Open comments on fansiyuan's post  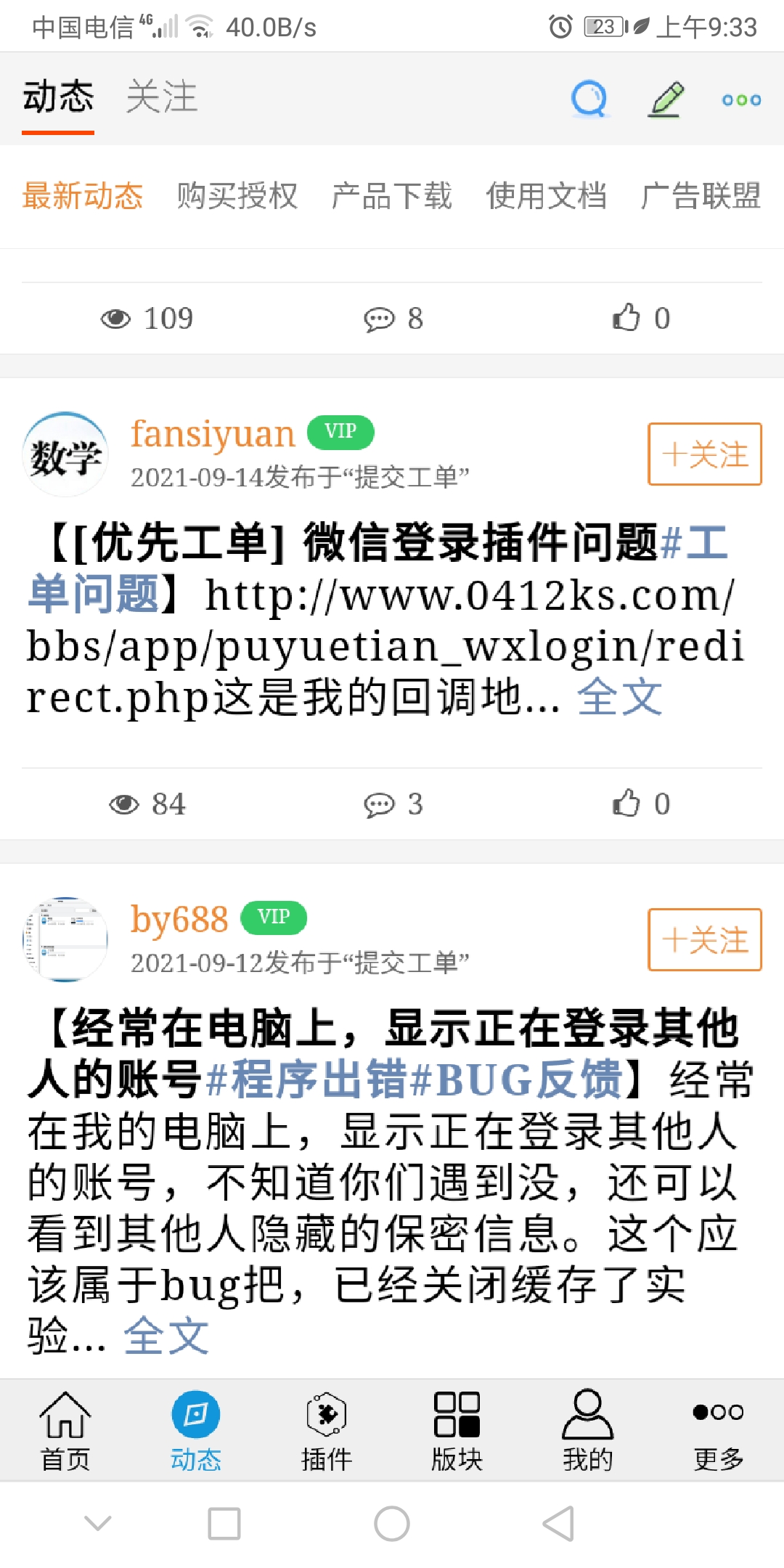point(393,804)
